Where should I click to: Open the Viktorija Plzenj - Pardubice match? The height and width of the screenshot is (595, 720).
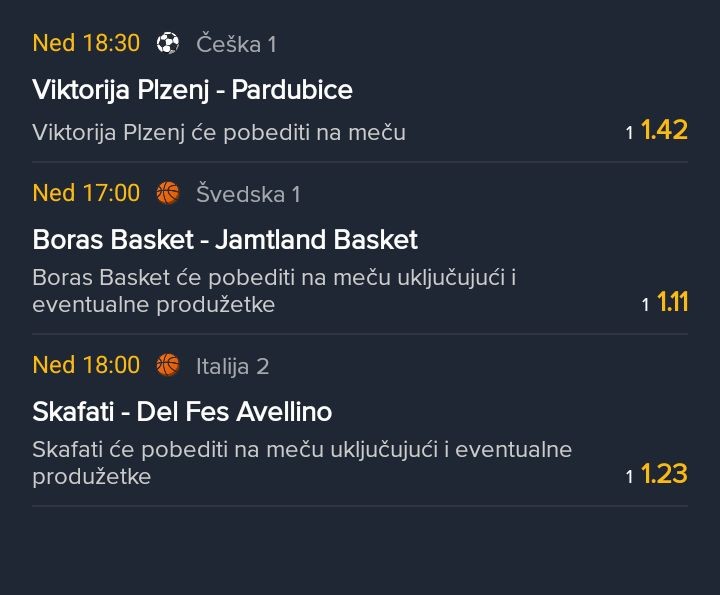coord(192,90)
